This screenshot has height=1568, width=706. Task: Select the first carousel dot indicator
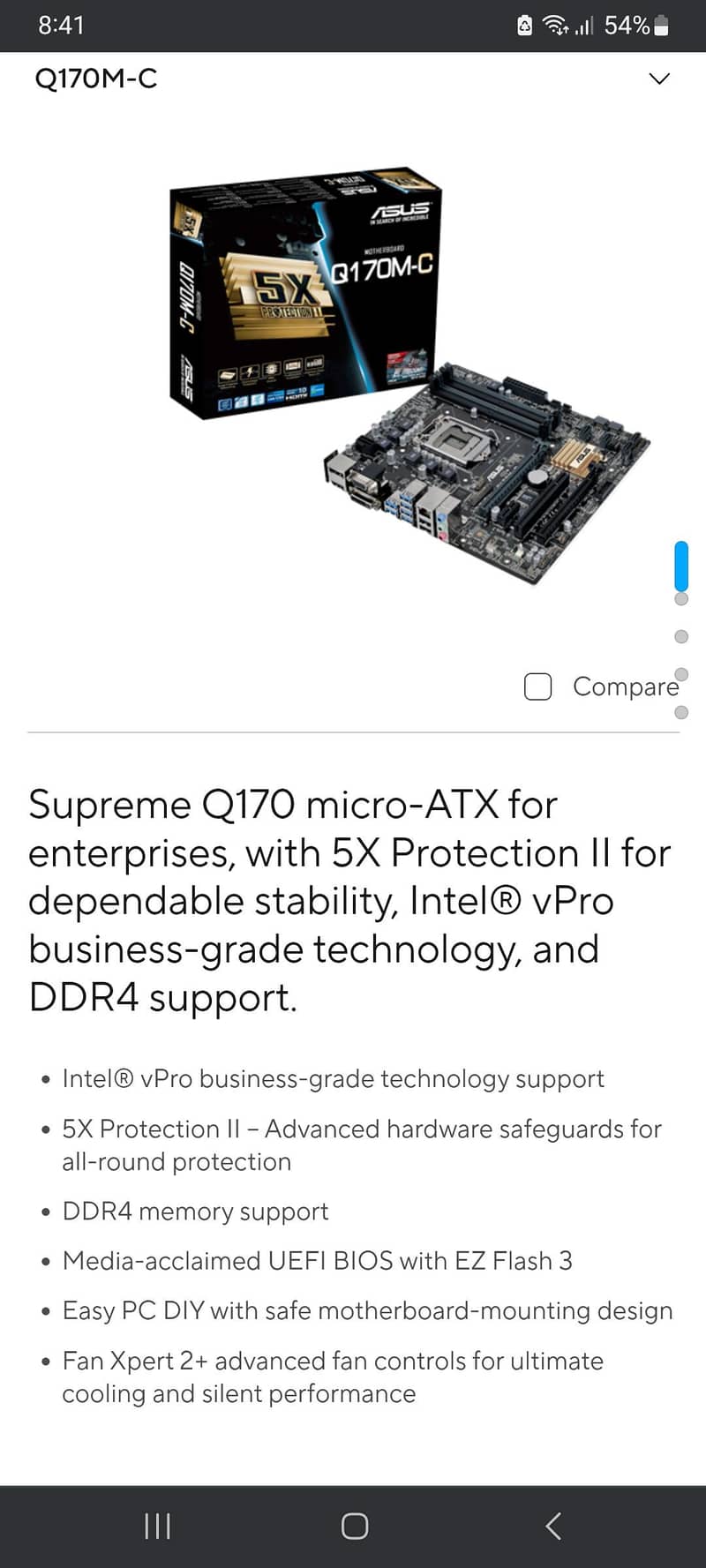point(680,598)
